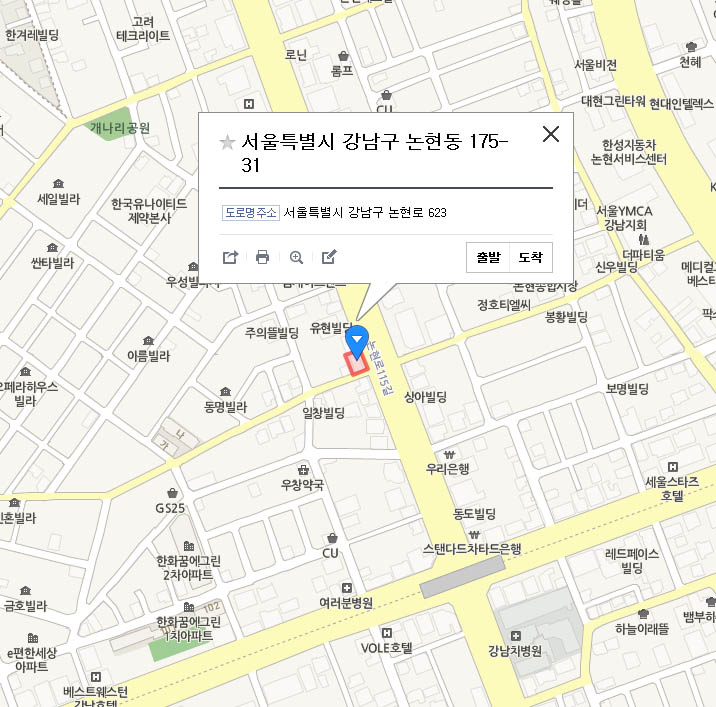
Task: Star this address as a favorite
Action: tap(228, 143)
